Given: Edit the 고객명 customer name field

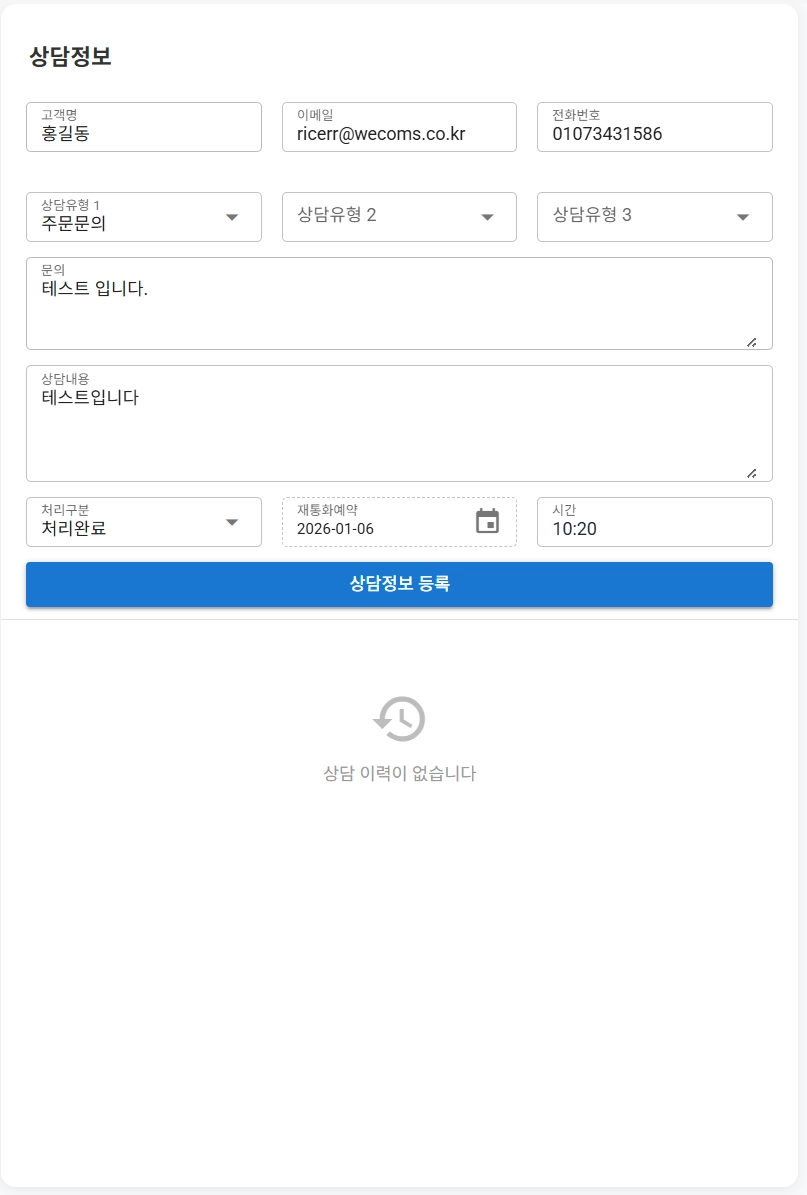Looking at the screenshot, I should [143, 132].
